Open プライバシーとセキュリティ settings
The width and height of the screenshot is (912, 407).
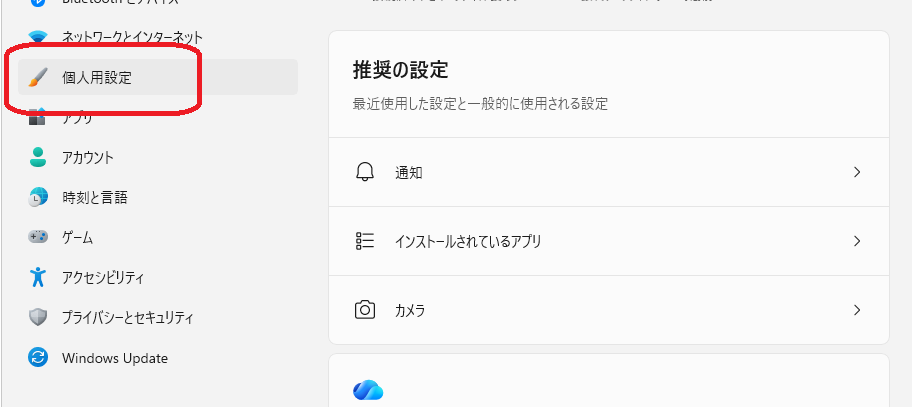127,317
